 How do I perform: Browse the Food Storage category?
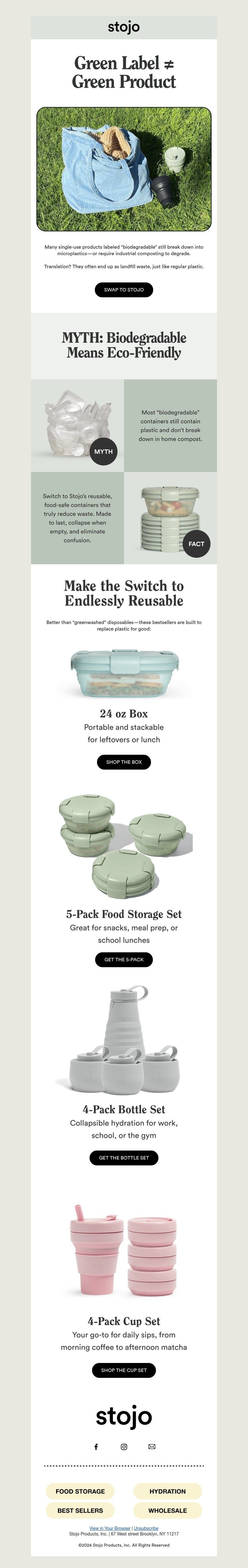[80, 1491]
